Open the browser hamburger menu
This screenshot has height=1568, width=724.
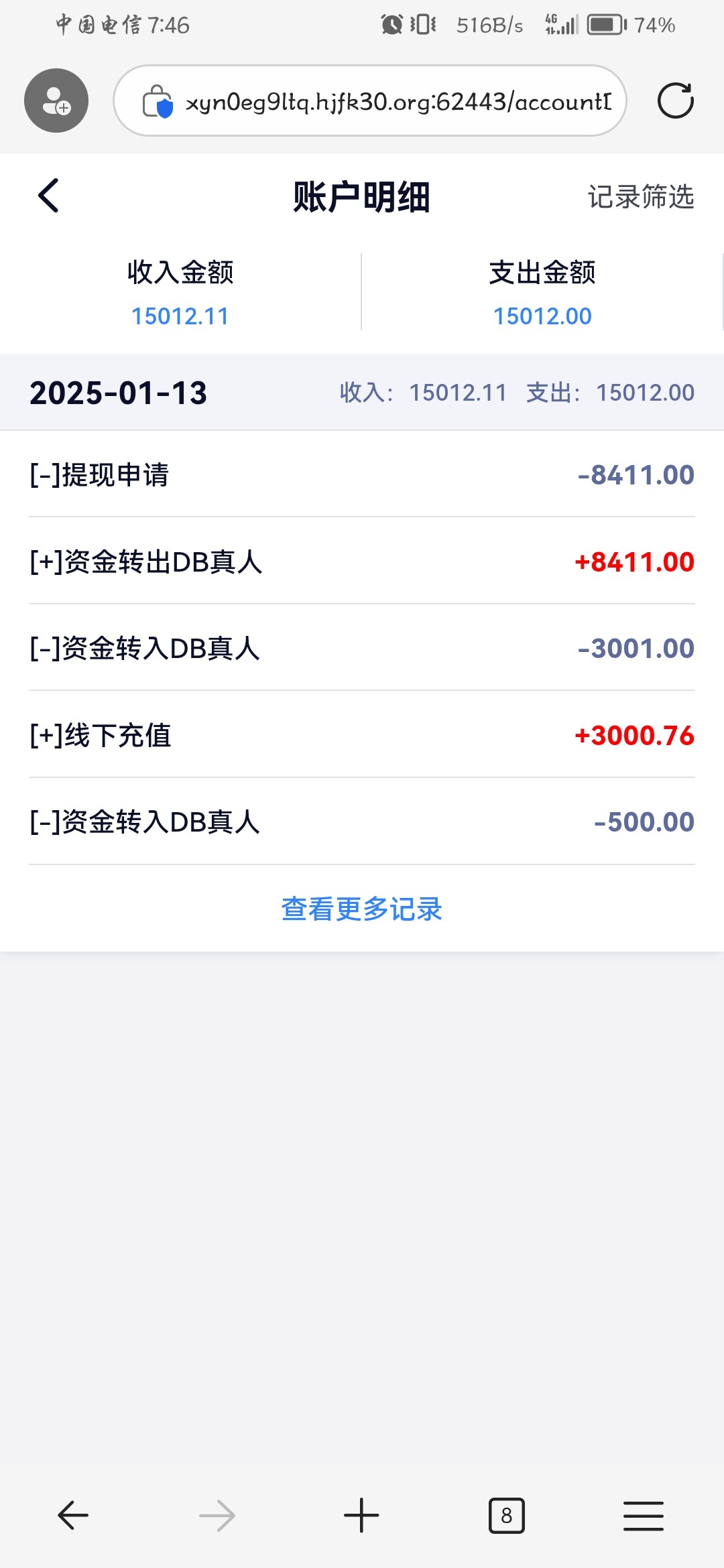644,1516
